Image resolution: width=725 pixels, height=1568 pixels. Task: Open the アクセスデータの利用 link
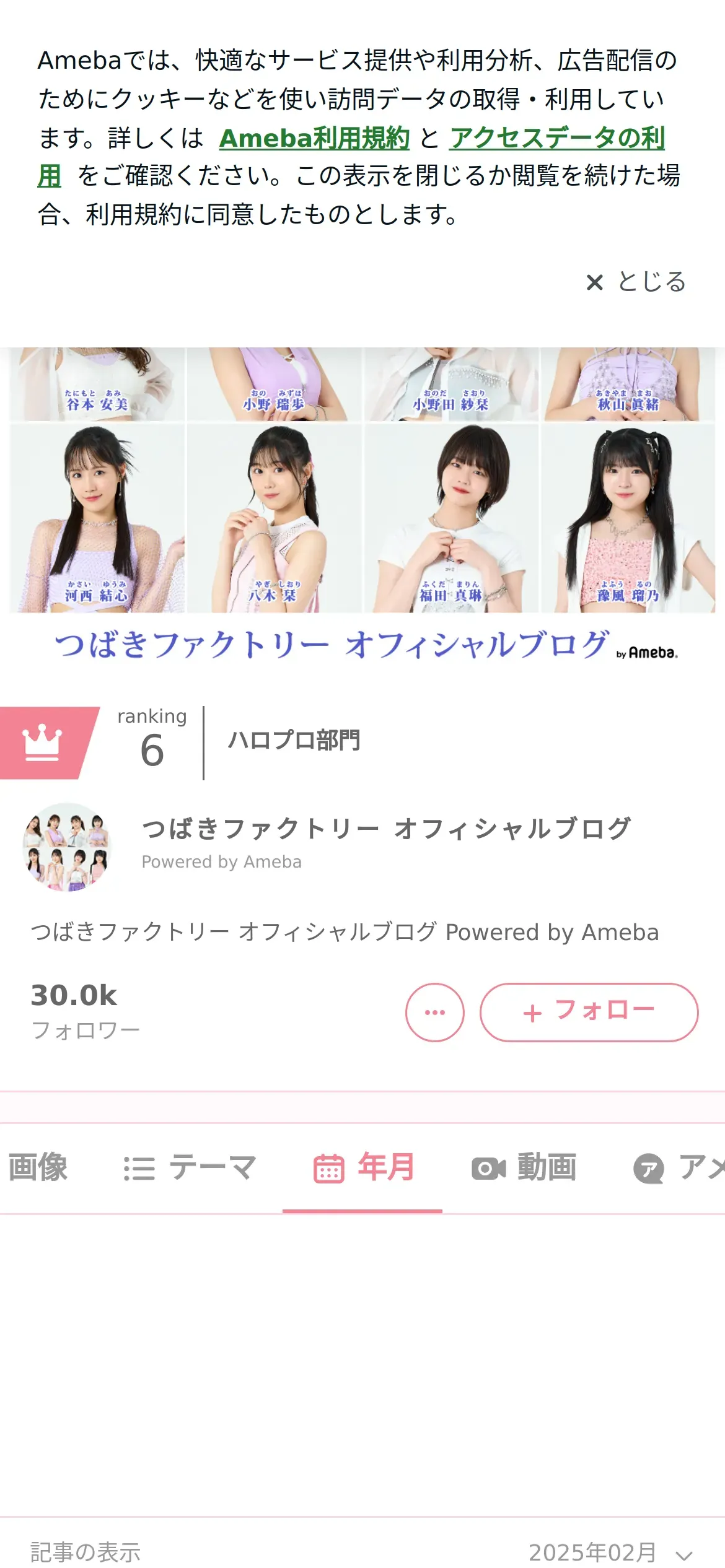pyautogui.click(x=557, y=138)
